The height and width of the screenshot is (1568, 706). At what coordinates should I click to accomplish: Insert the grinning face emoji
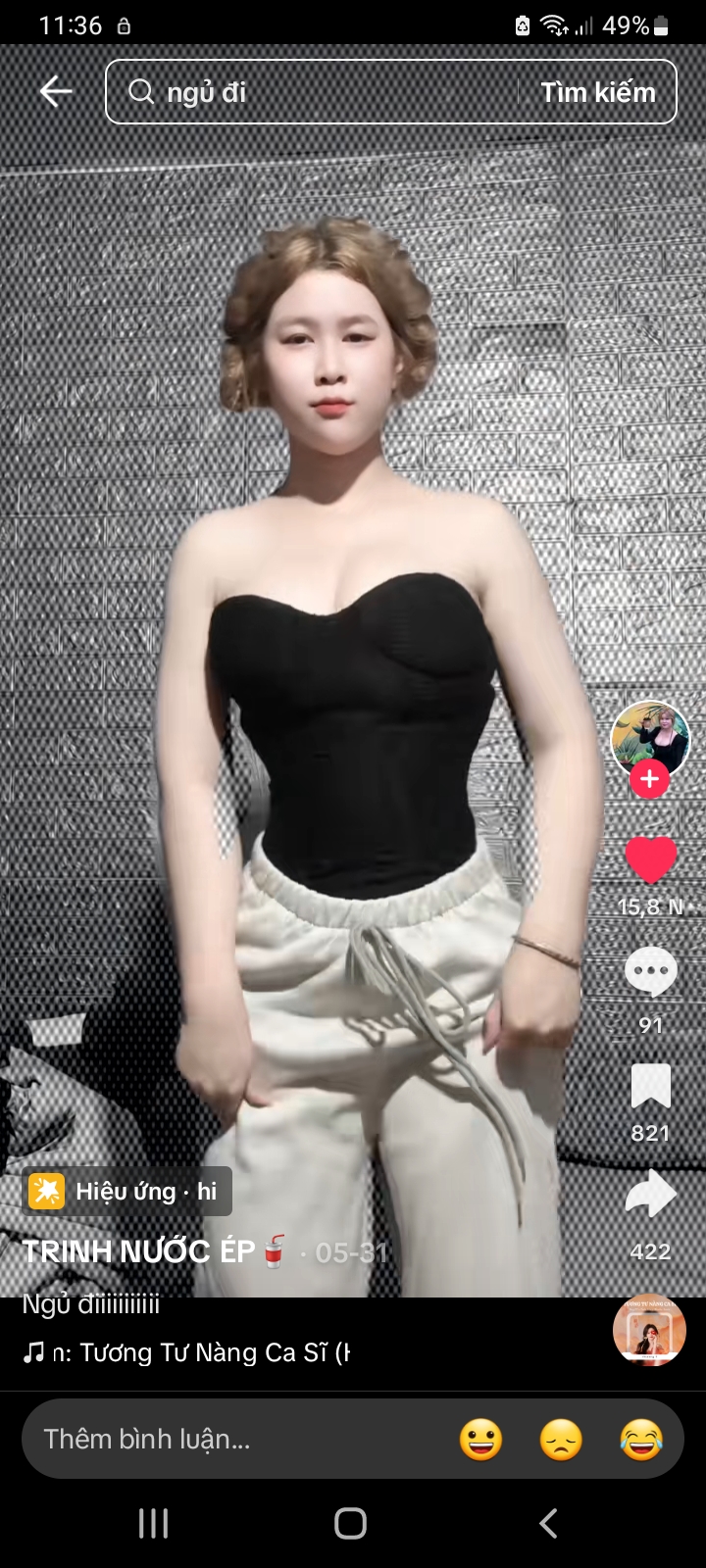(480, 1440)
